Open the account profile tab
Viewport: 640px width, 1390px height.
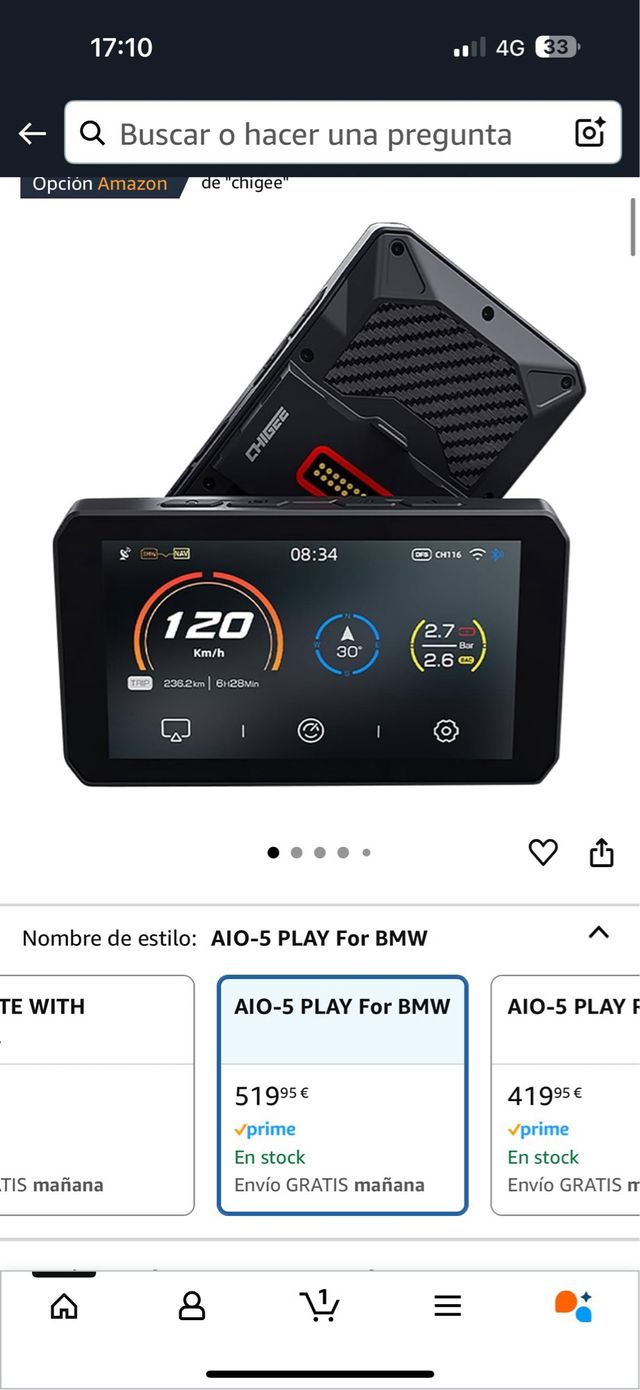191,1306
